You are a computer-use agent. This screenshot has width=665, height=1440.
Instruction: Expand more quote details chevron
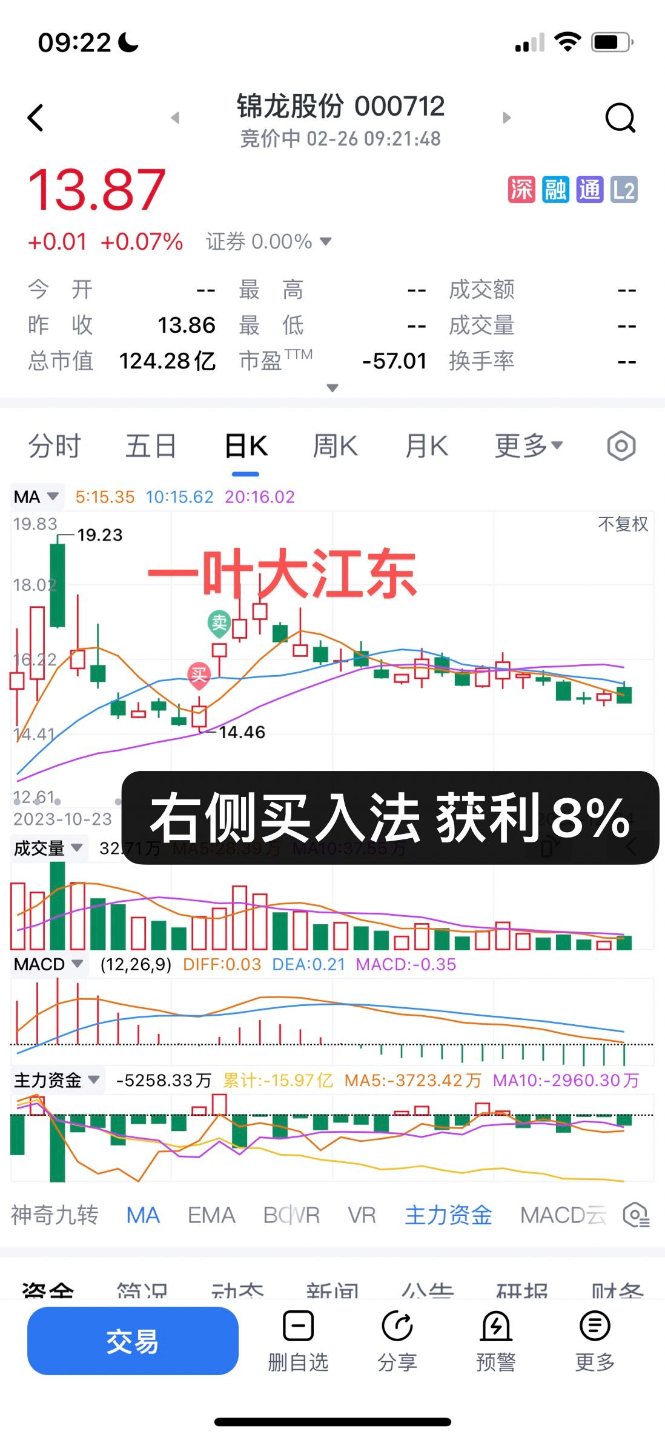[x=333, y=388]
